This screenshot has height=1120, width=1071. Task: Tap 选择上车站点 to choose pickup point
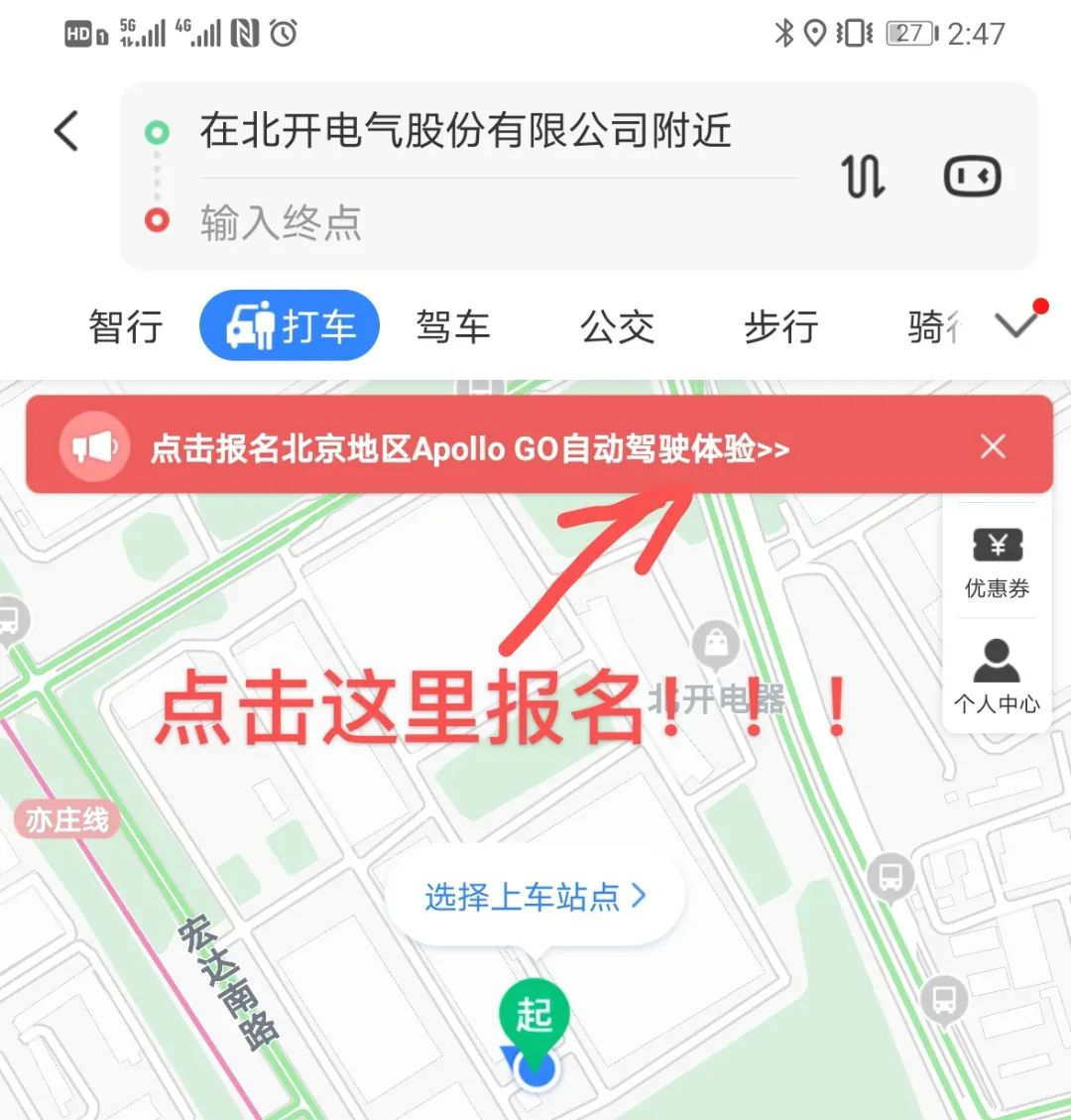pos(535,897)
